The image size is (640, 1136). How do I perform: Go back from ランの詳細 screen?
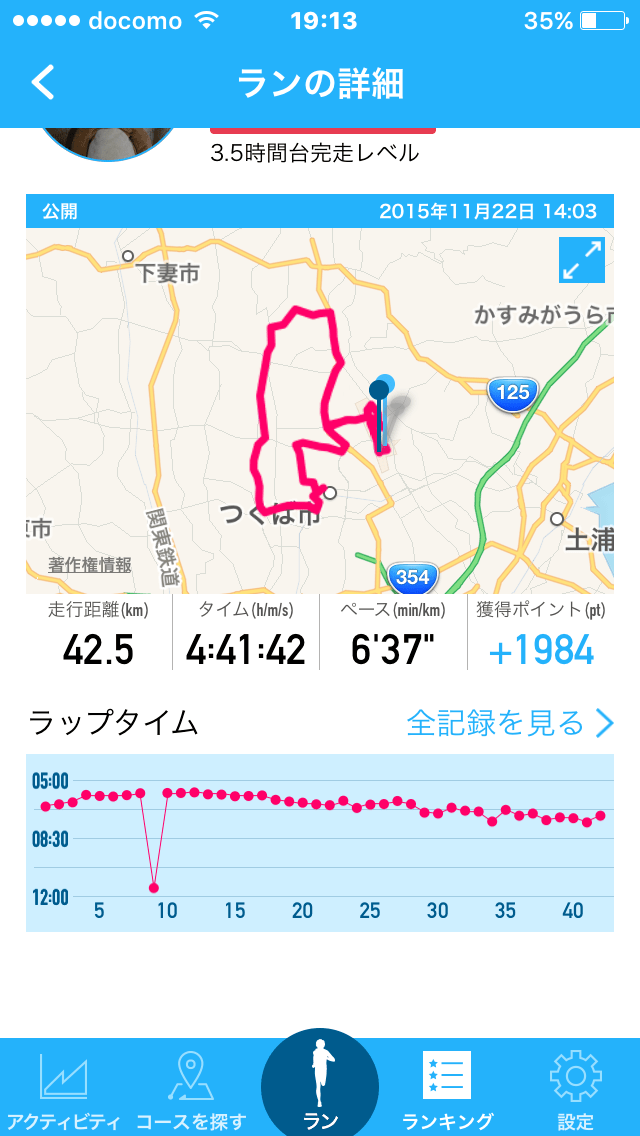pos(43,83)
